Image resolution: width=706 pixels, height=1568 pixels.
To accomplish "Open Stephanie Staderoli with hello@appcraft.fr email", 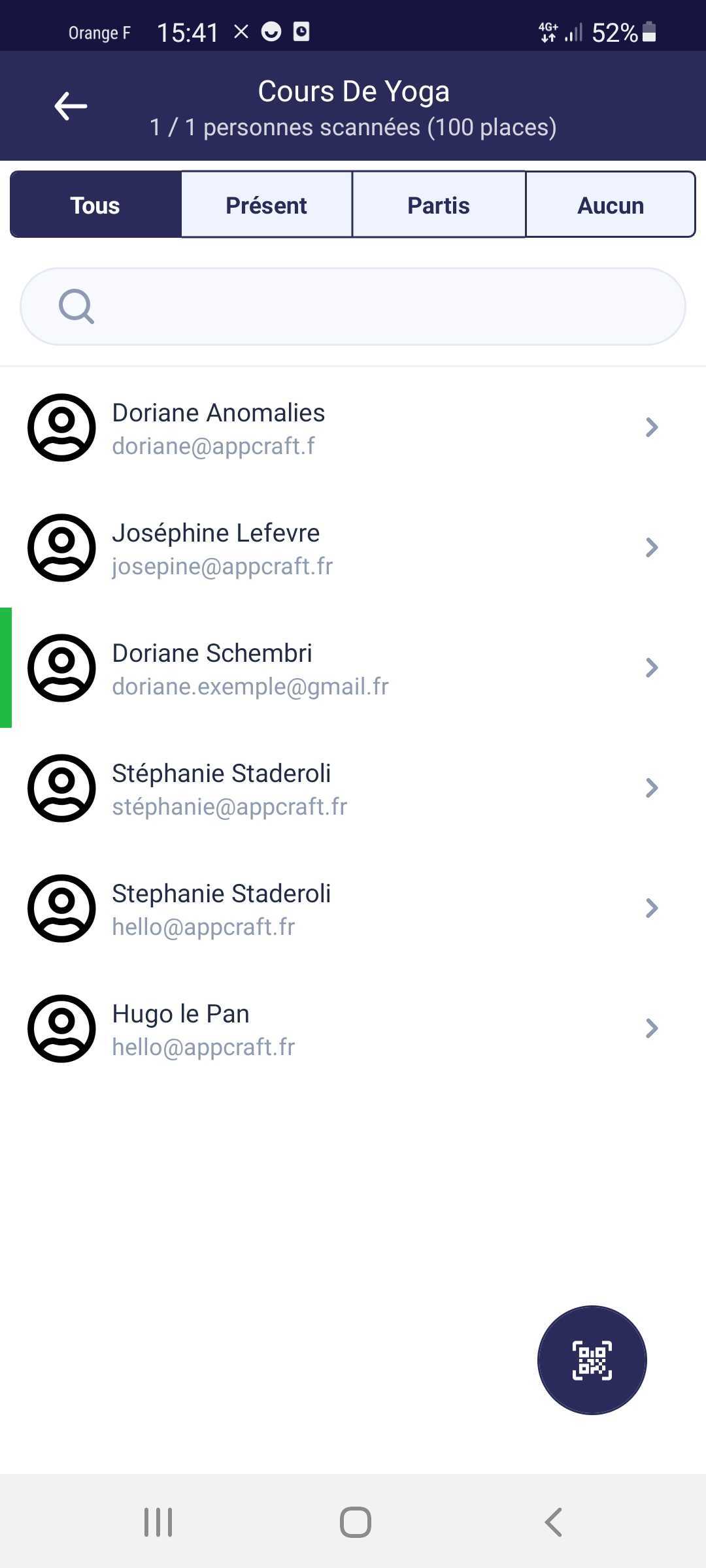I will click(x=353, y=909).
